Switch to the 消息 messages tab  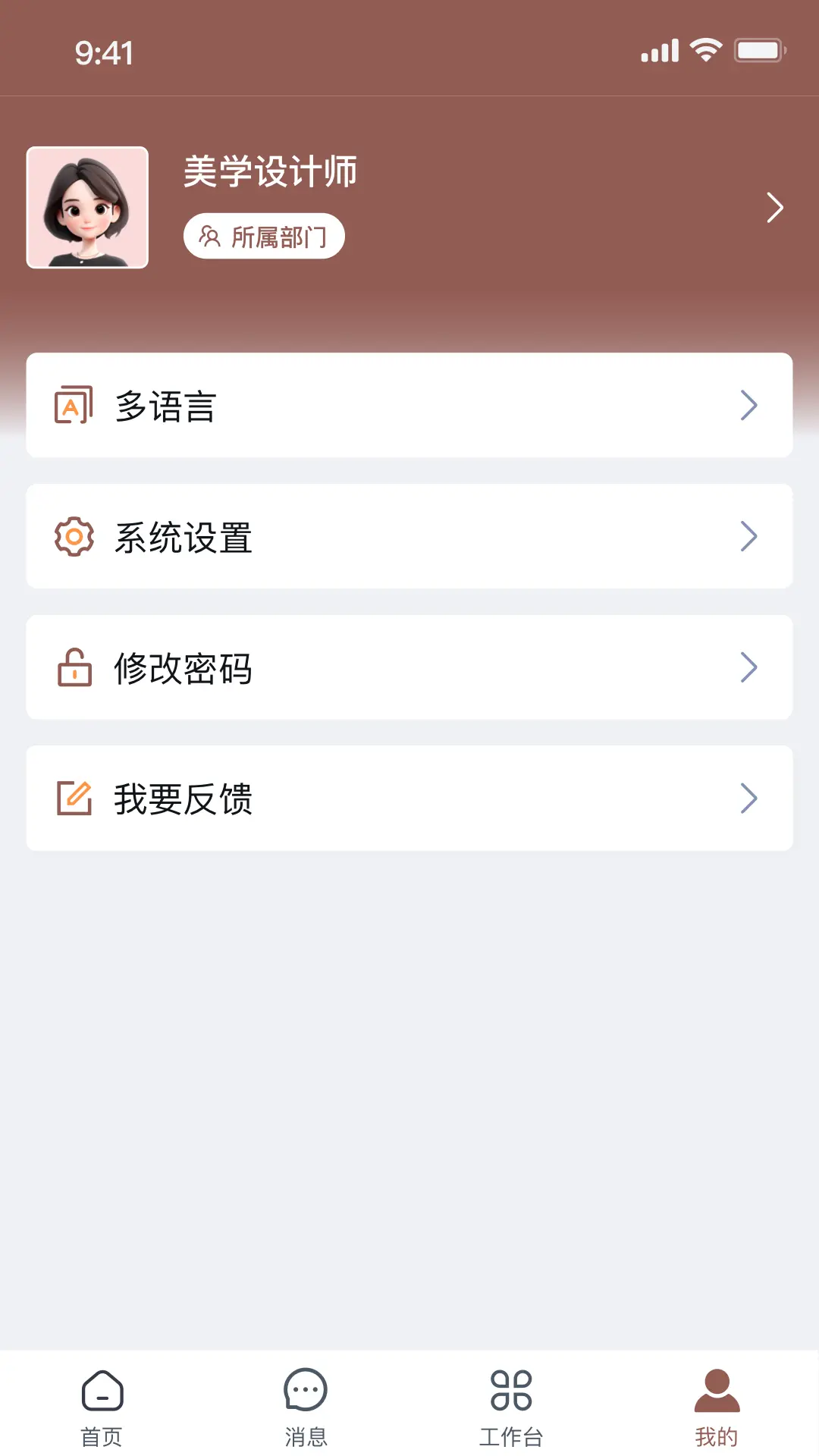pyautogui.click(x=306, y=1407)
